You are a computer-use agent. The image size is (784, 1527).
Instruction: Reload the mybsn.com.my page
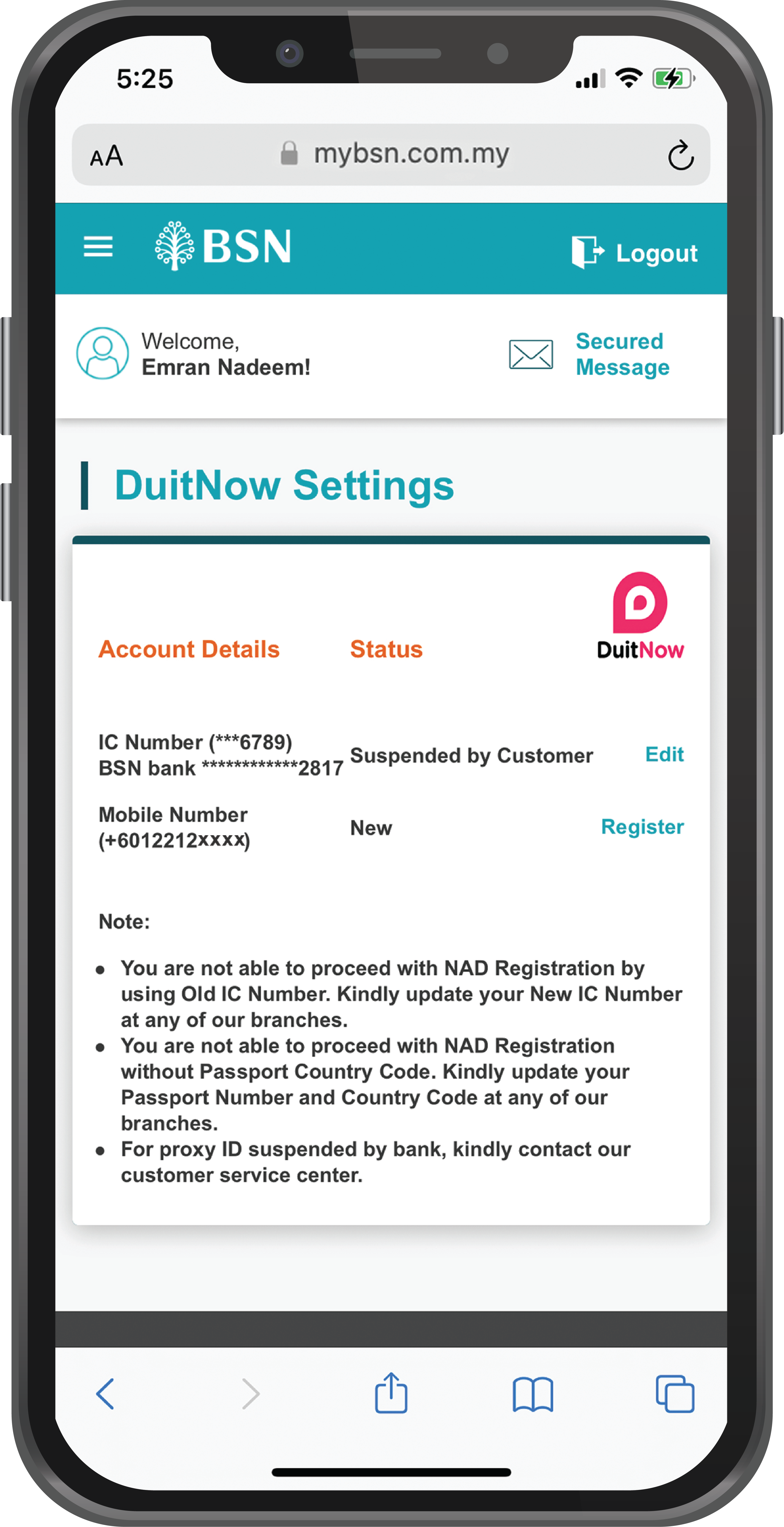tap(680, 156)
